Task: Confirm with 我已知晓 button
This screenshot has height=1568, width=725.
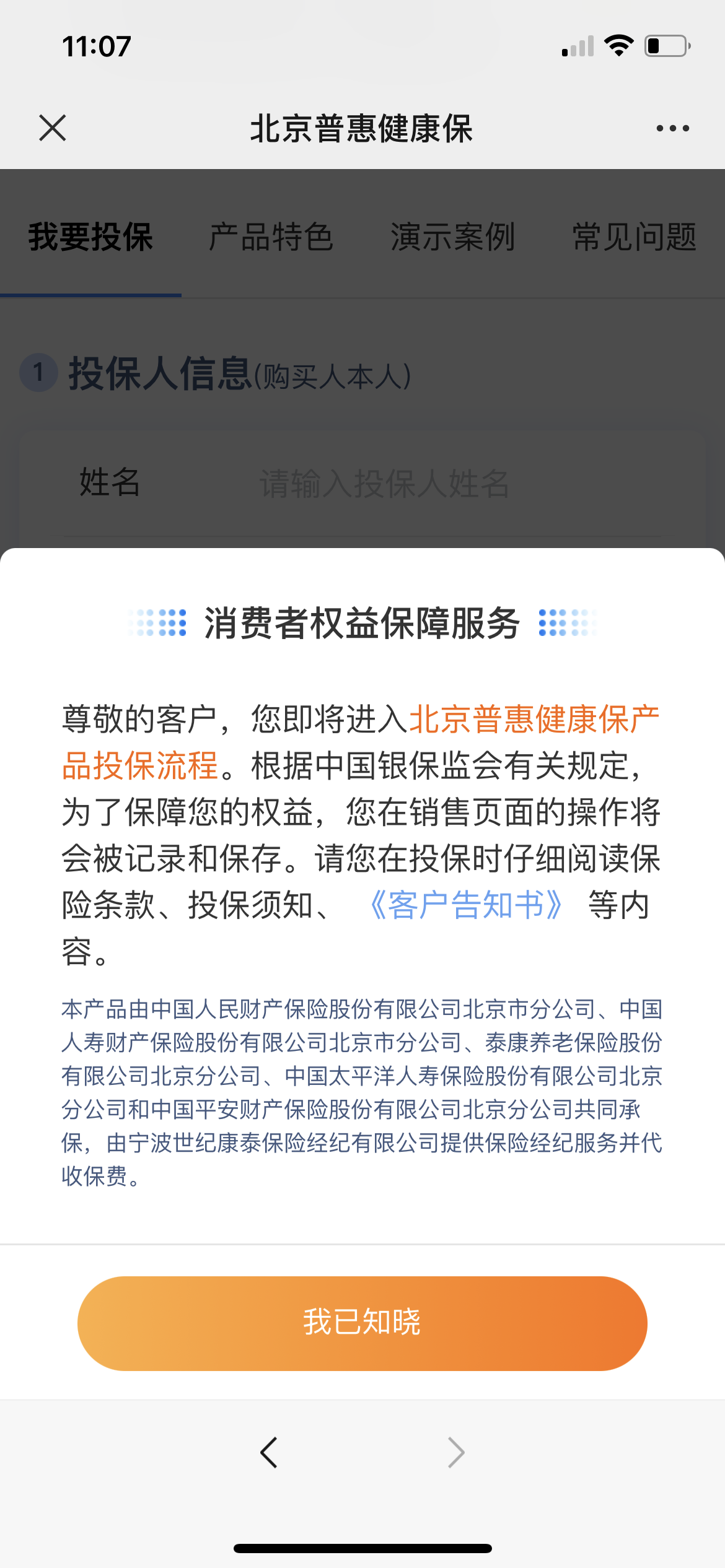Action: [362, 1323]
